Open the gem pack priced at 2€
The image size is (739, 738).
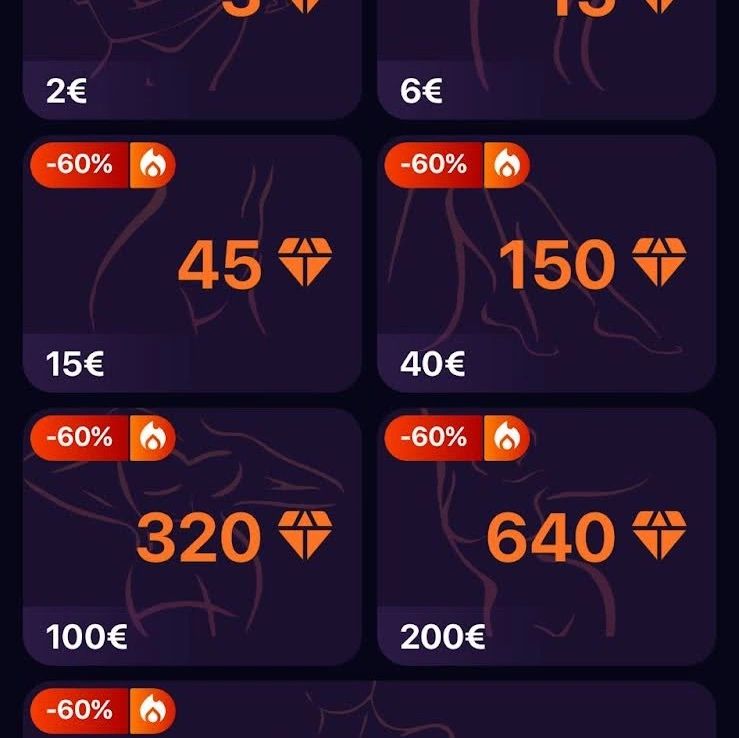(x=192, y=60)
